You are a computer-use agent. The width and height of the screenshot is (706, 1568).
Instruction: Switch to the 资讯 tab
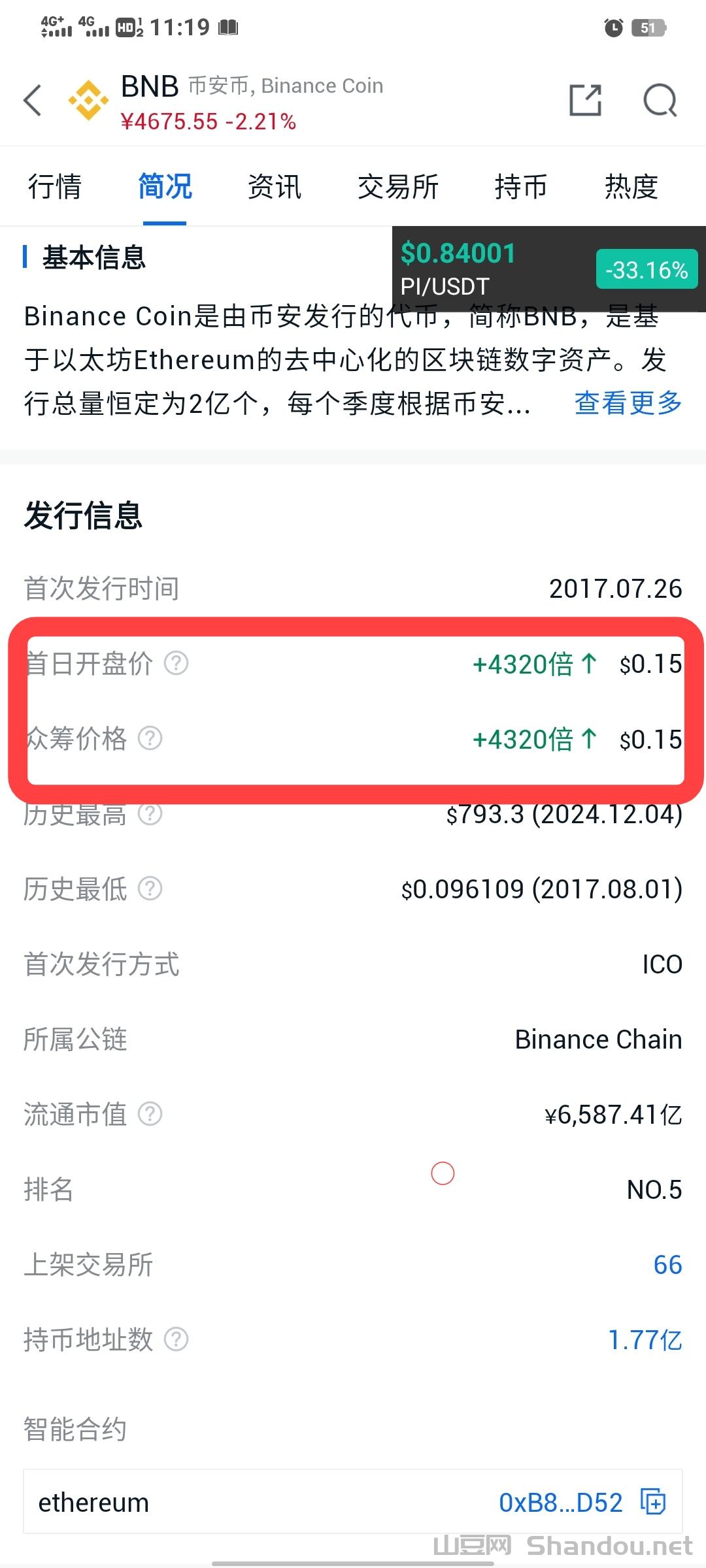point(275,187)
